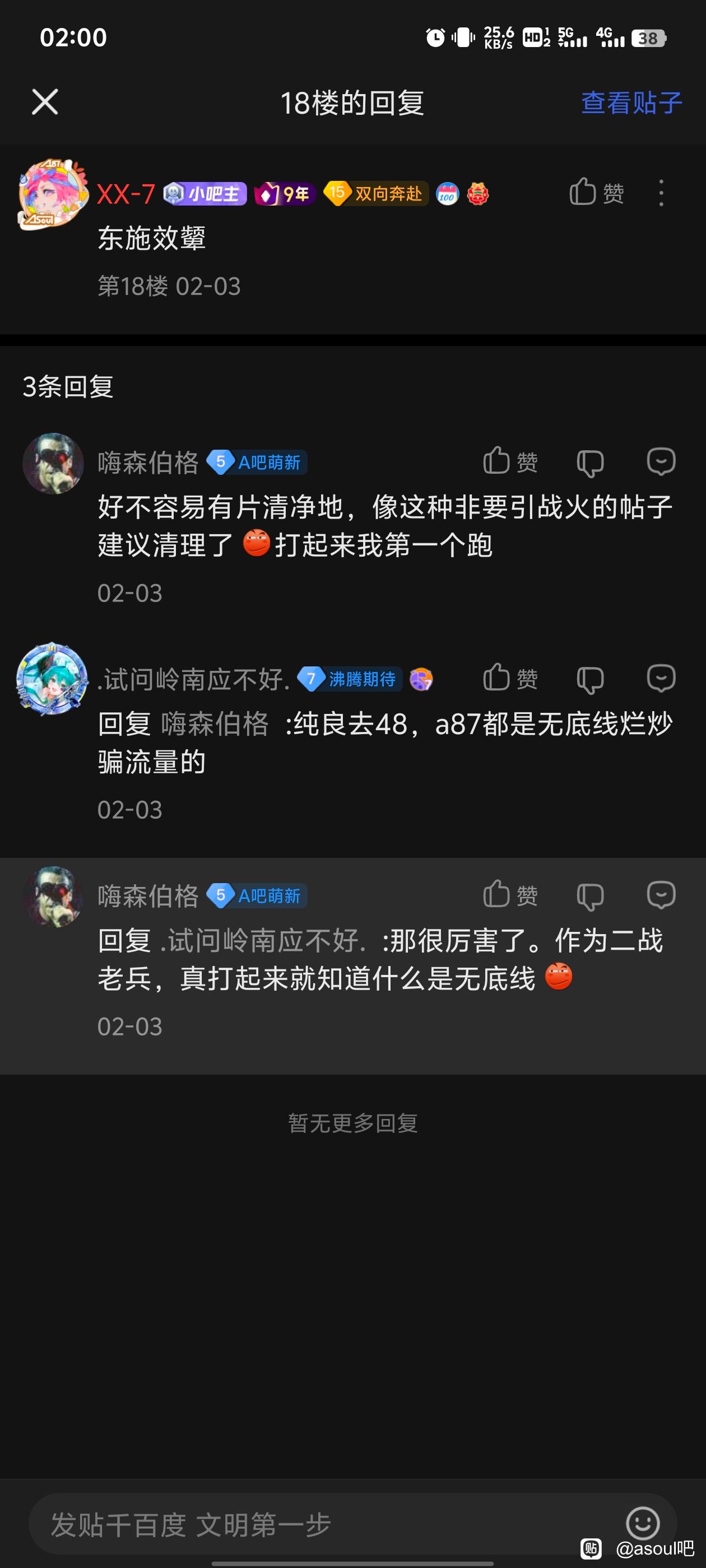View .试问岭南应不好.'s profile via avatar

(x=52, y=678)
